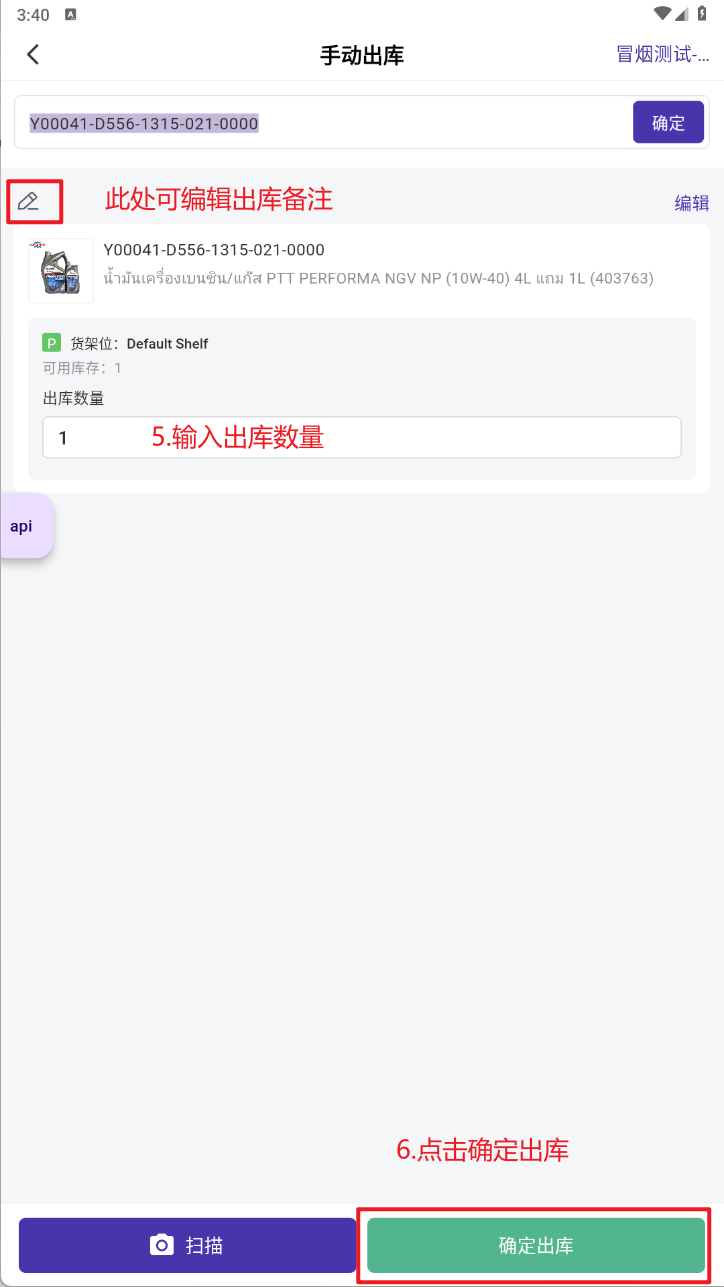Start scanning with the 扫描 button
Screen dimensions: 724x1287
[187, 1245]
